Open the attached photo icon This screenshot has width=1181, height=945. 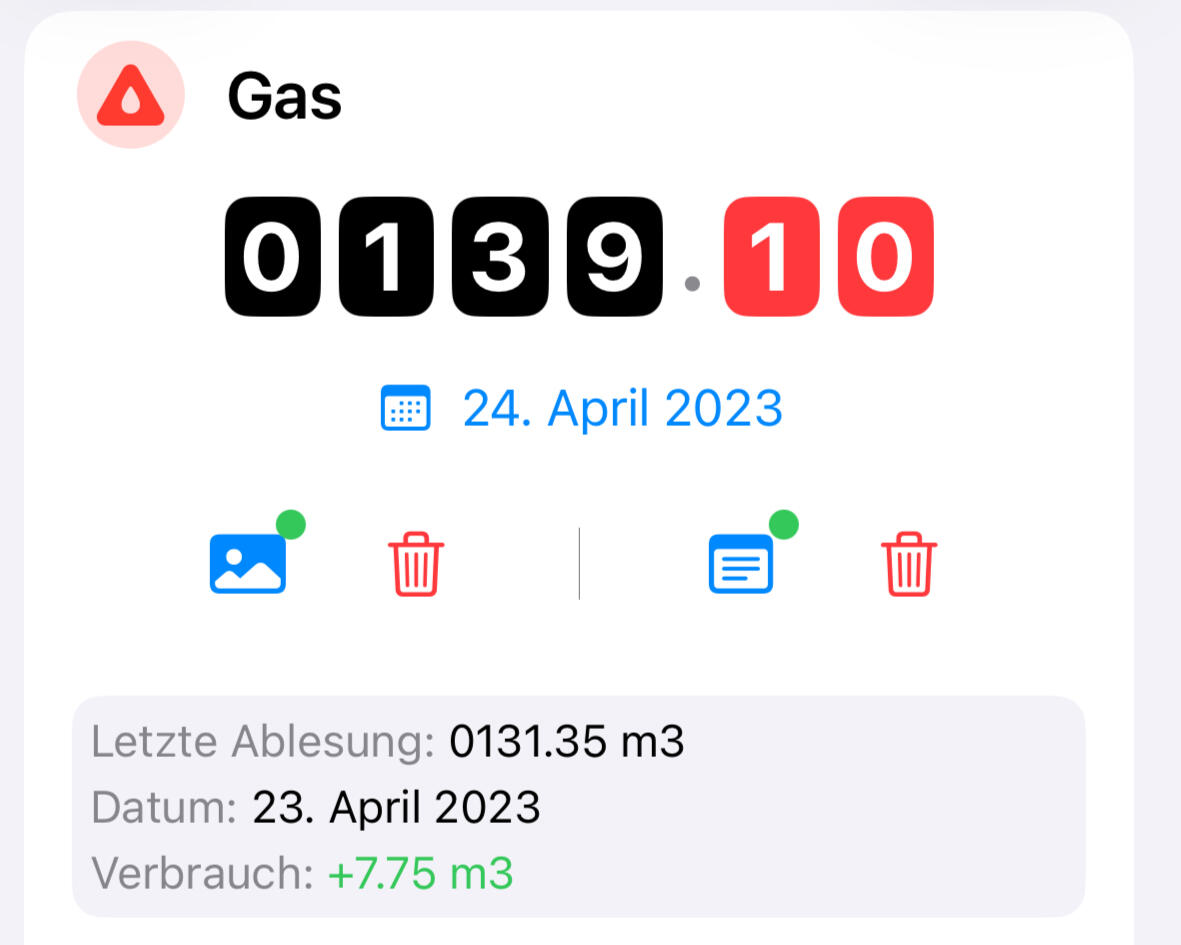(248, 563)
